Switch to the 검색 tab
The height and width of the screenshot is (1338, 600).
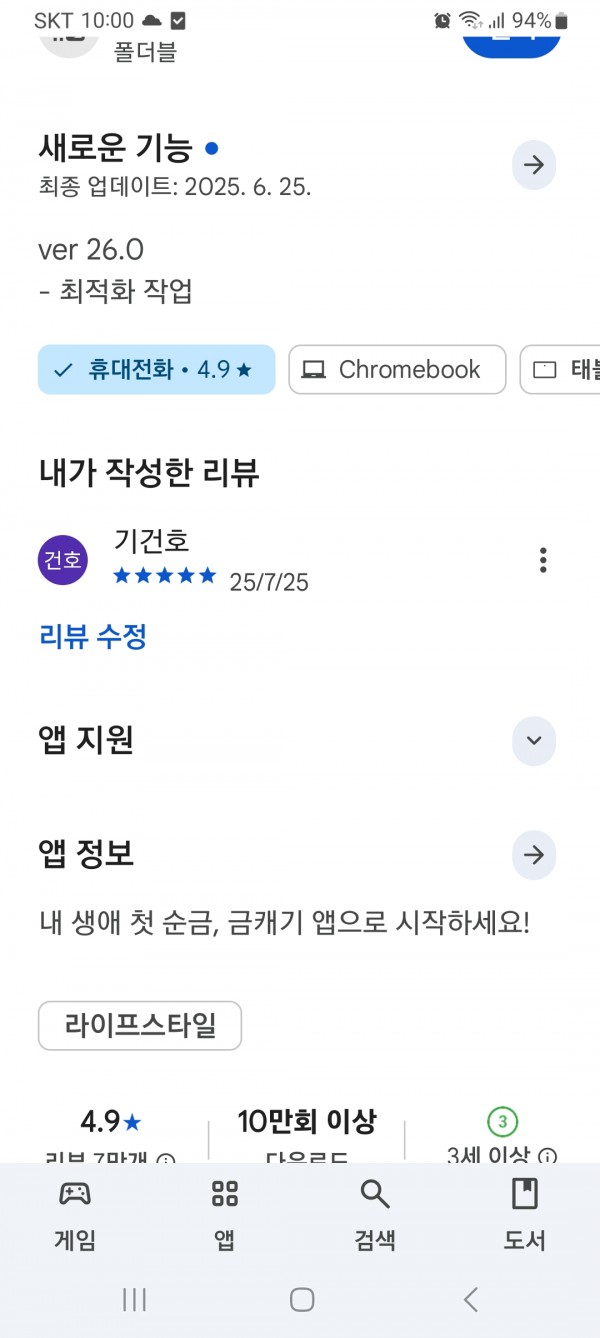point(375,1214)
